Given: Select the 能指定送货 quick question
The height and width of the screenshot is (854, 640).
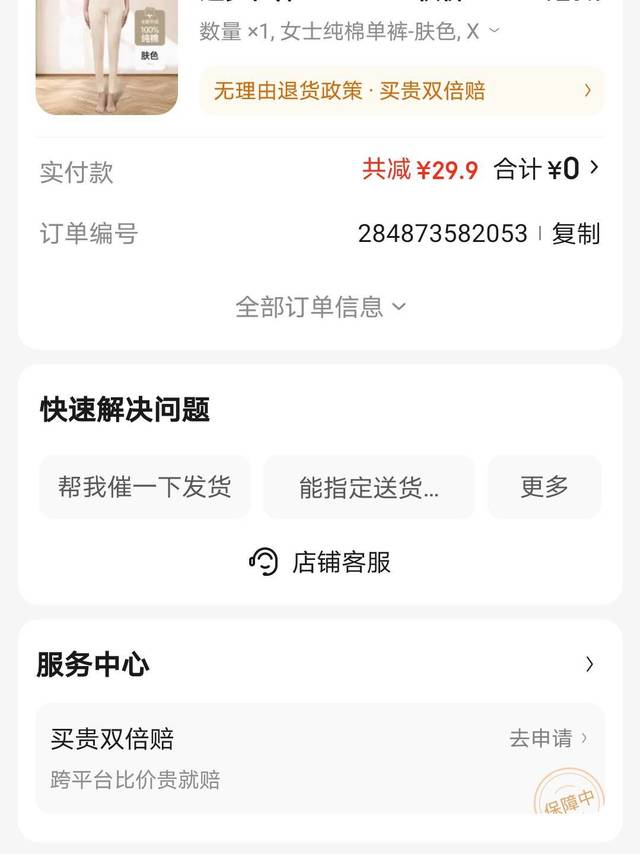Looking at the screenshot, I should 369,487.
